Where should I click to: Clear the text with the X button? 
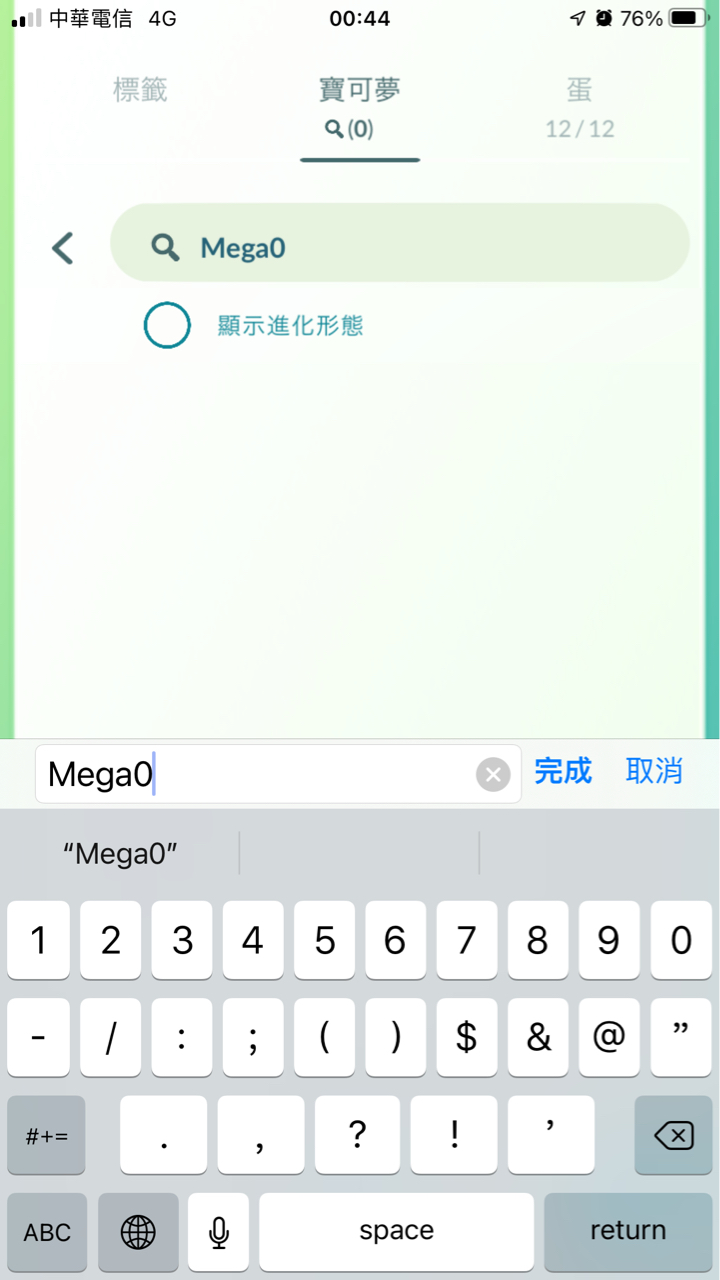[x=492, y=774]
